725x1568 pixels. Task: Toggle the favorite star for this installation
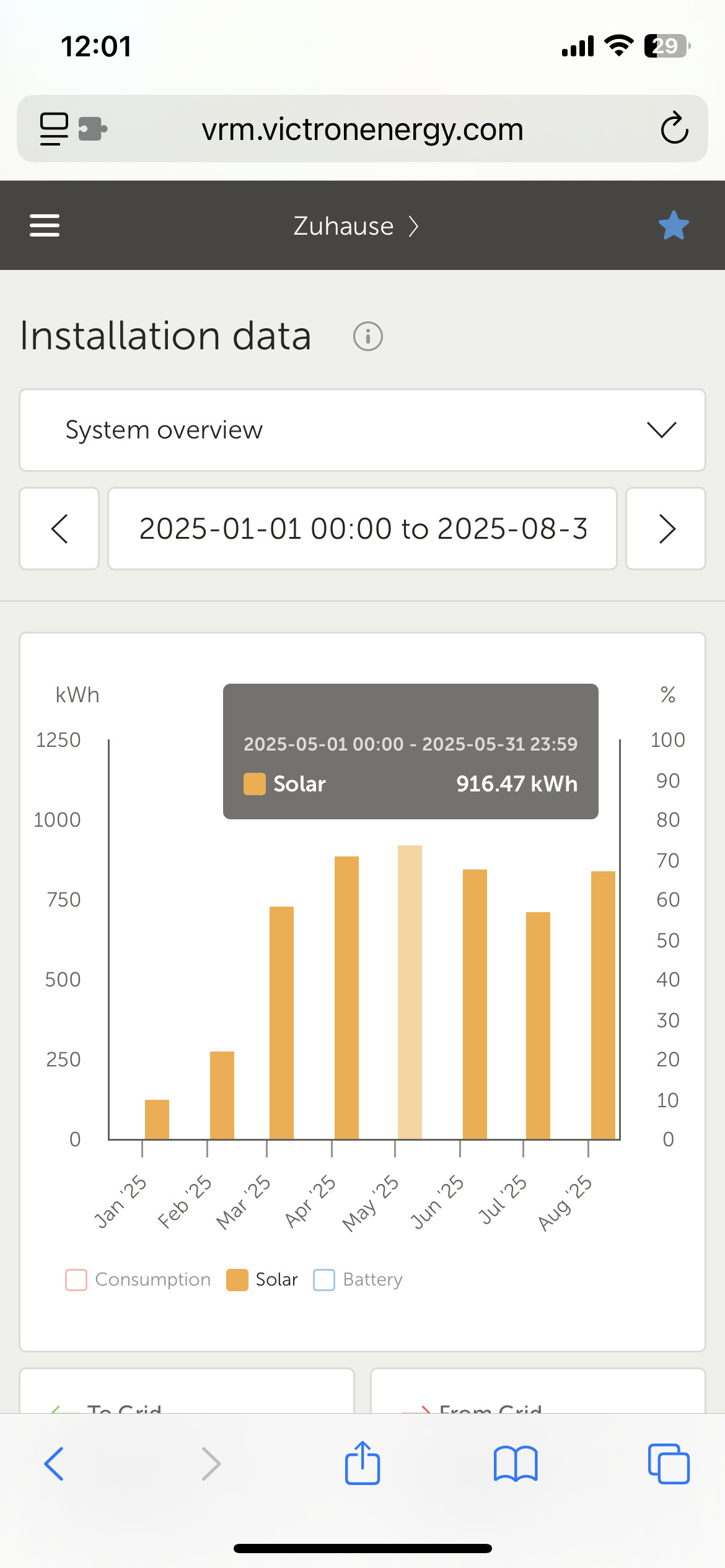click(x=674, y=225)
